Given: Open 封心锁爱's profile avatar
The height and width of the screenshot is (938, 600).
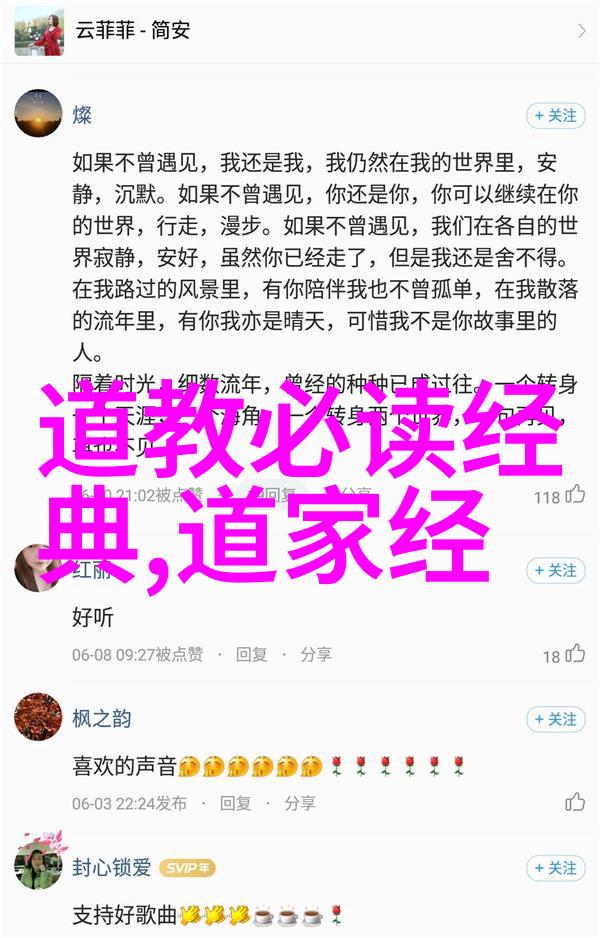Looking at the screenshot, I should (38, 867).
